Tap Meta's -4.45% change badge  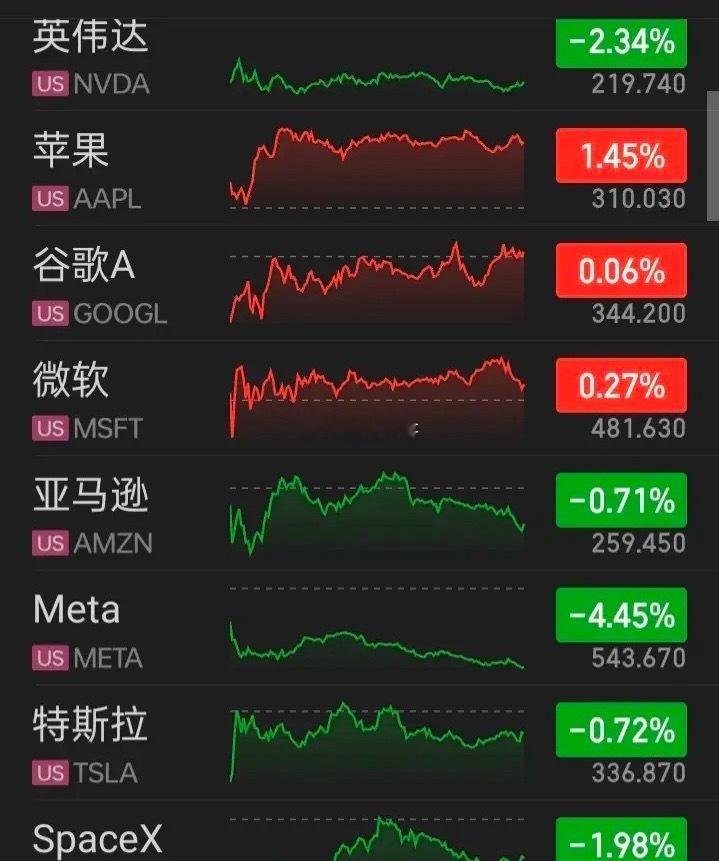pyautogui.click(x=621, y=615)
